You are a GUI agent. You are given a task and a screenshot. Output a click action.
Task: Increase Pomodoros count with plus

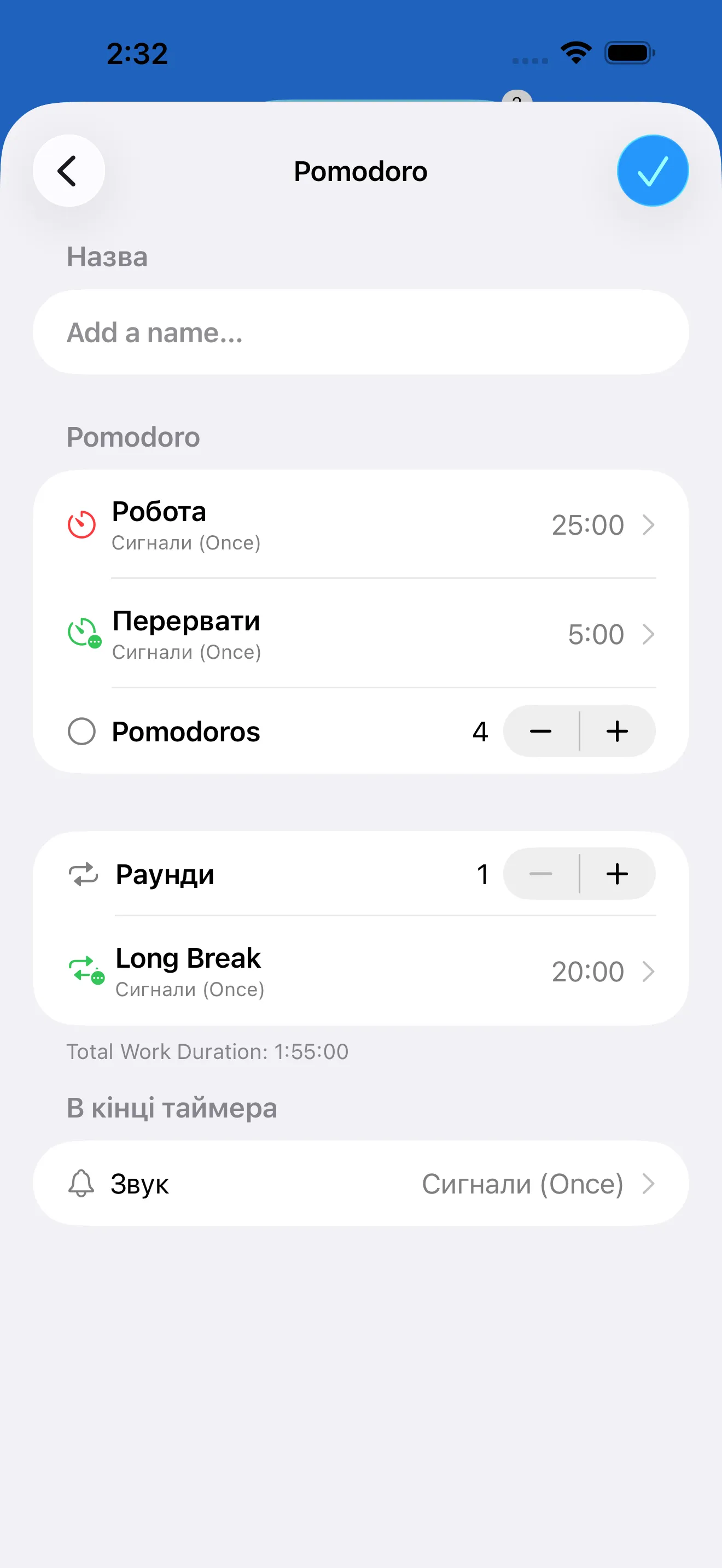[616, 732]
